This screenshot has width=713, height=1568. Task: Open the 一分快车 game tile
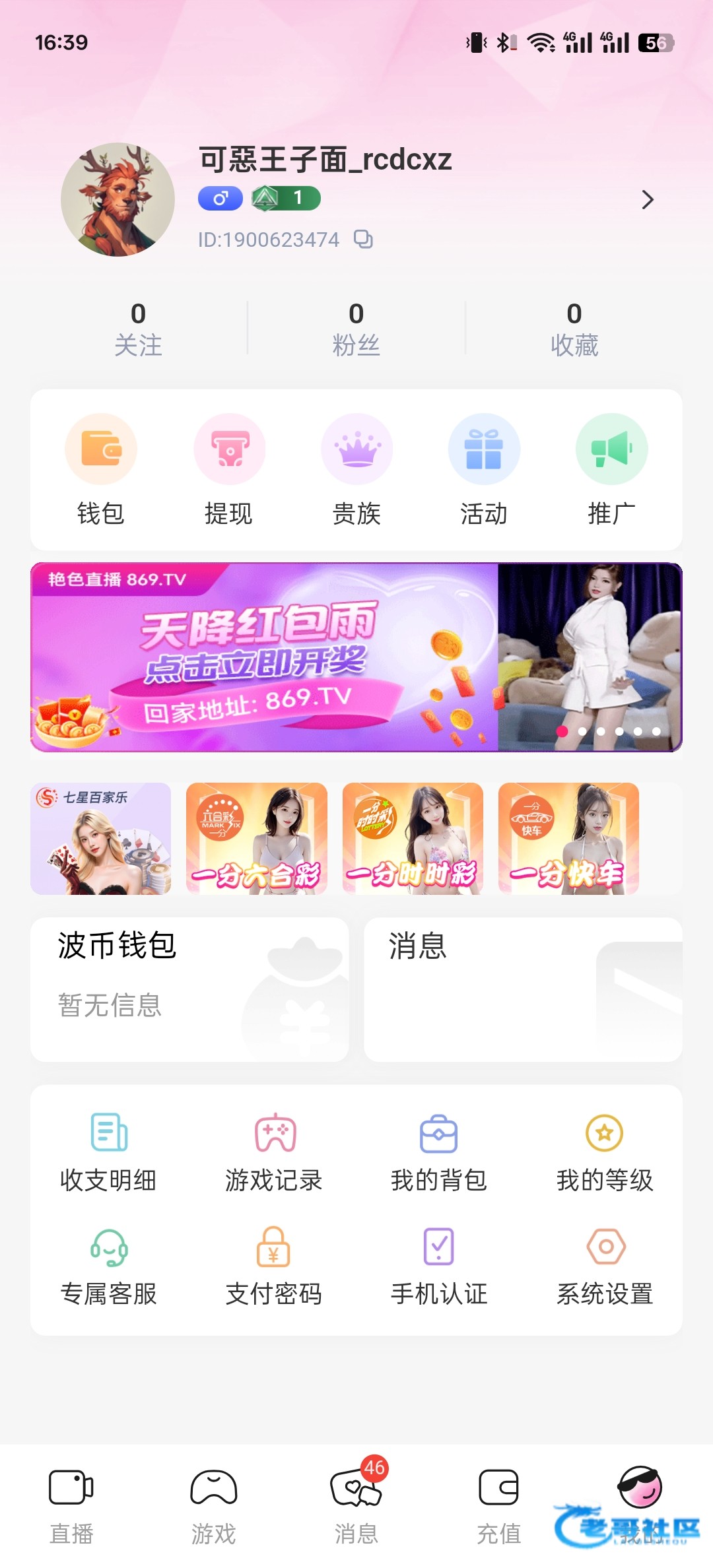coord(568,839)
